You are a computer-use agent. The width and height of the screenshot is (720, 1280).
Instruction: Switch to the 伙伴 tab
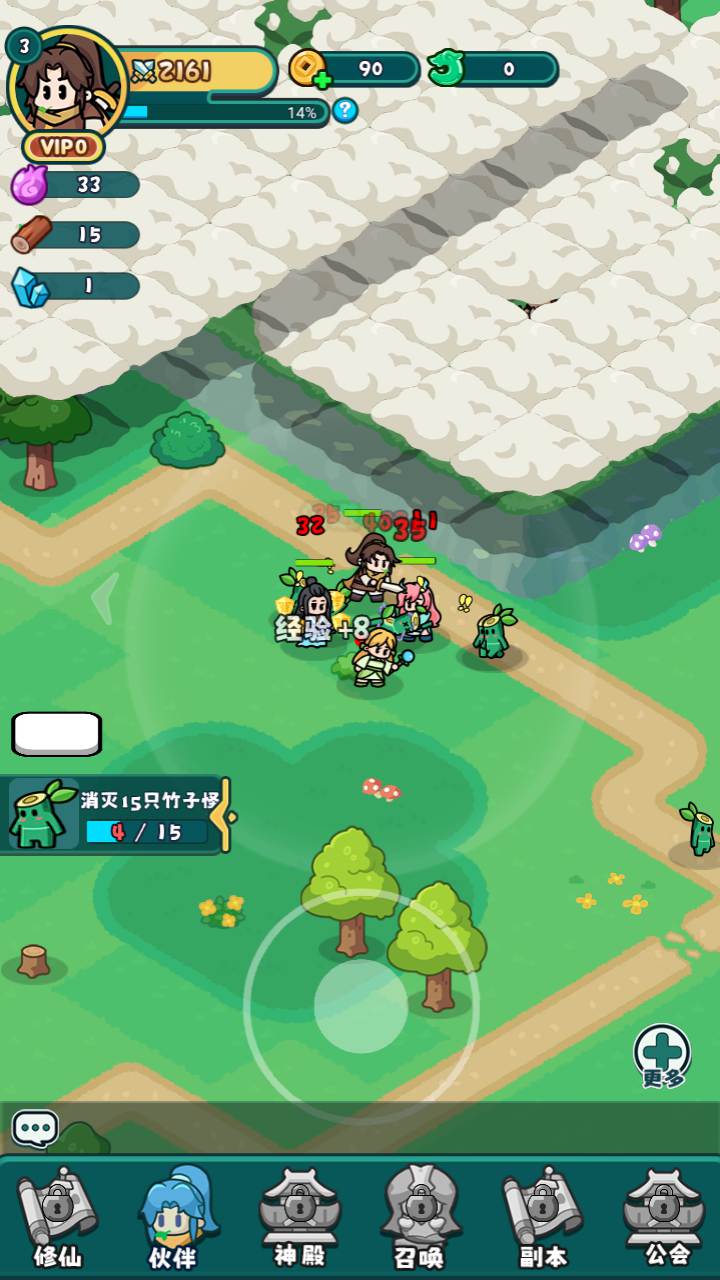pyautogui.click(x=175, y=1221)
